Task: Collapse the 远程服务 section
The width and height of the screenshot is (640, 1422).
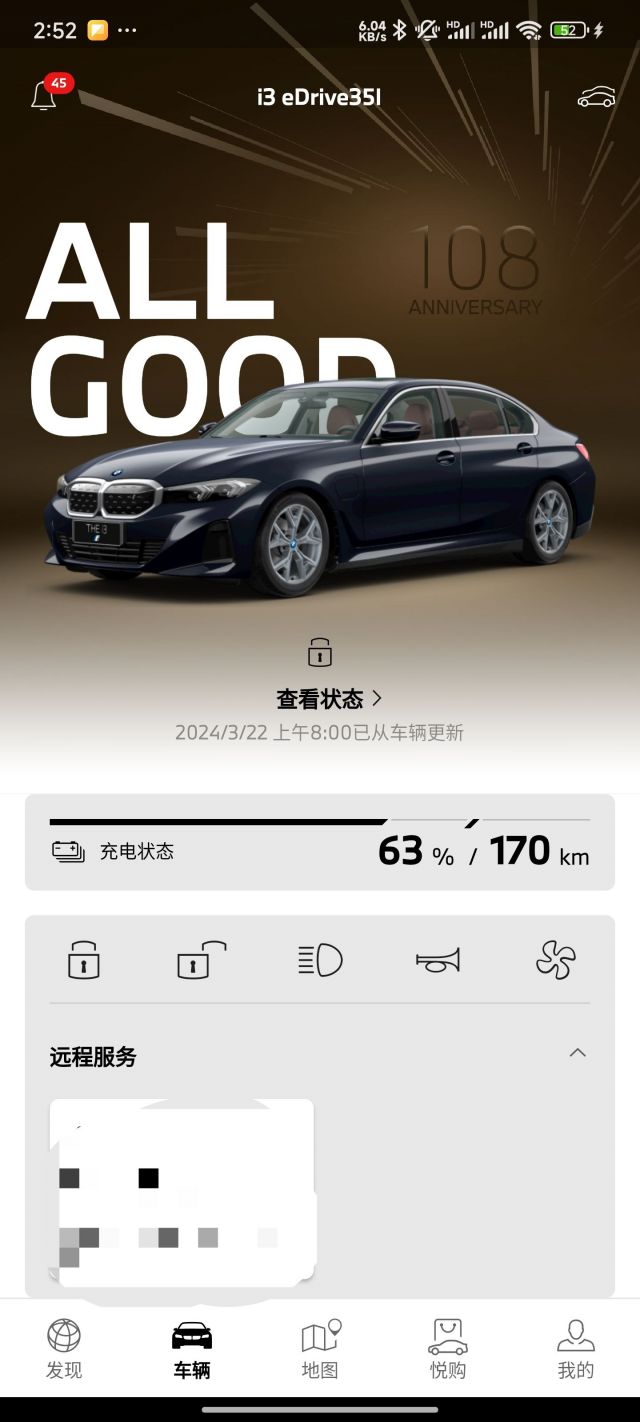Action: (577, 1053)
